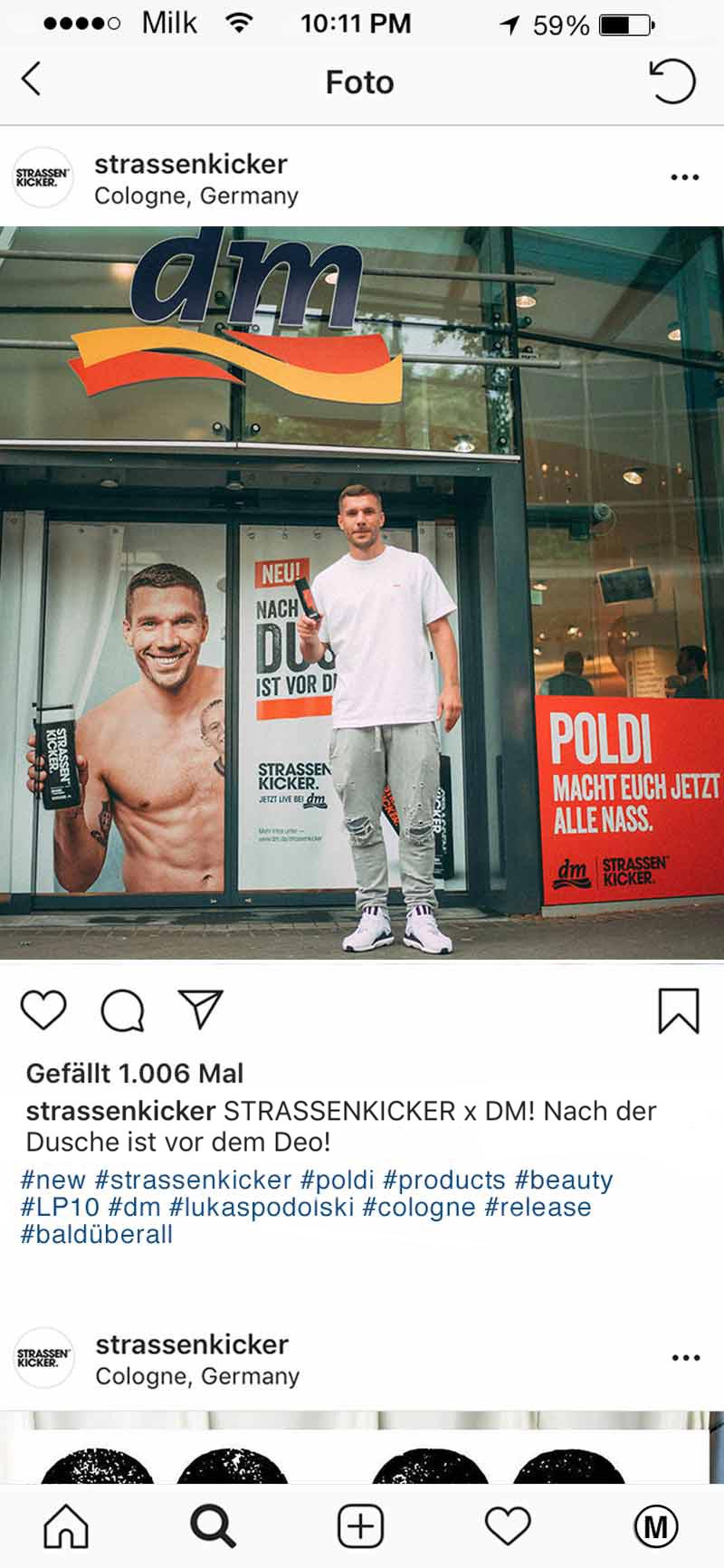This screenshot has width=724, height=1568.
Task: Open the #baldüberall hashtag
Action: coord(96,1235)
